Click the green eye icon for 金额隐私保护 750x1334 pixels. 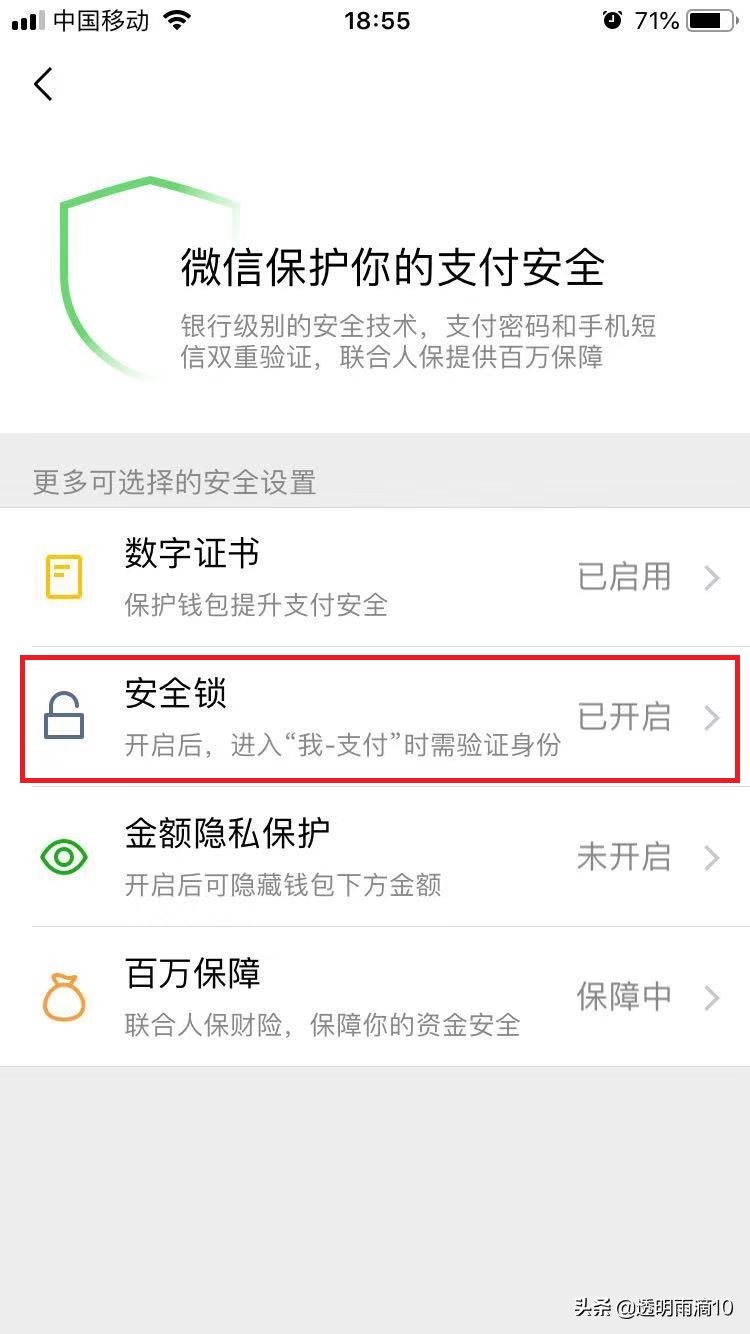click(x=64, y=857)
